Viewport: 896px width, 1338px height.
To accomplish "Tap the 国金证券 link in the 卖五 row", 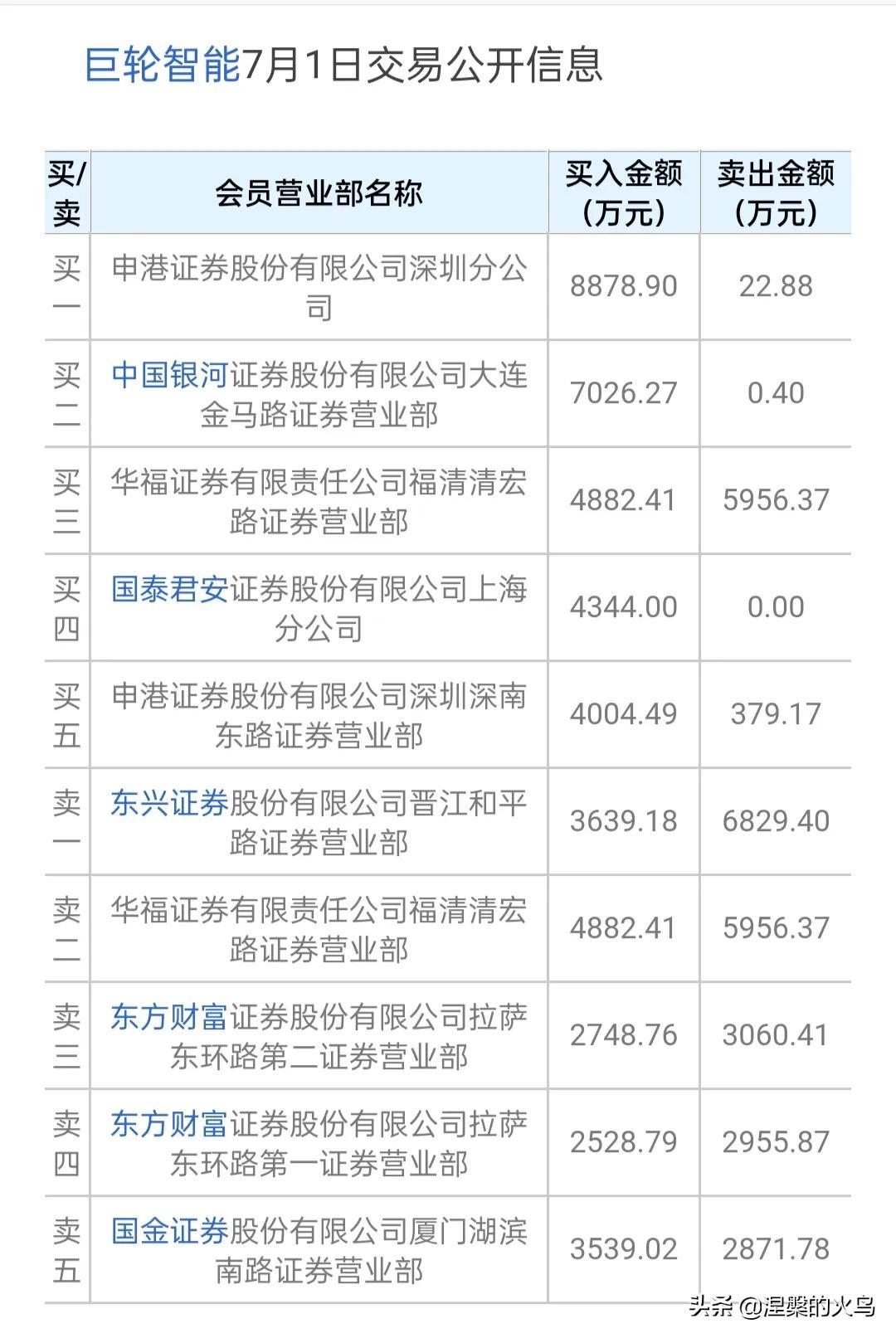I will [169, 1232].
